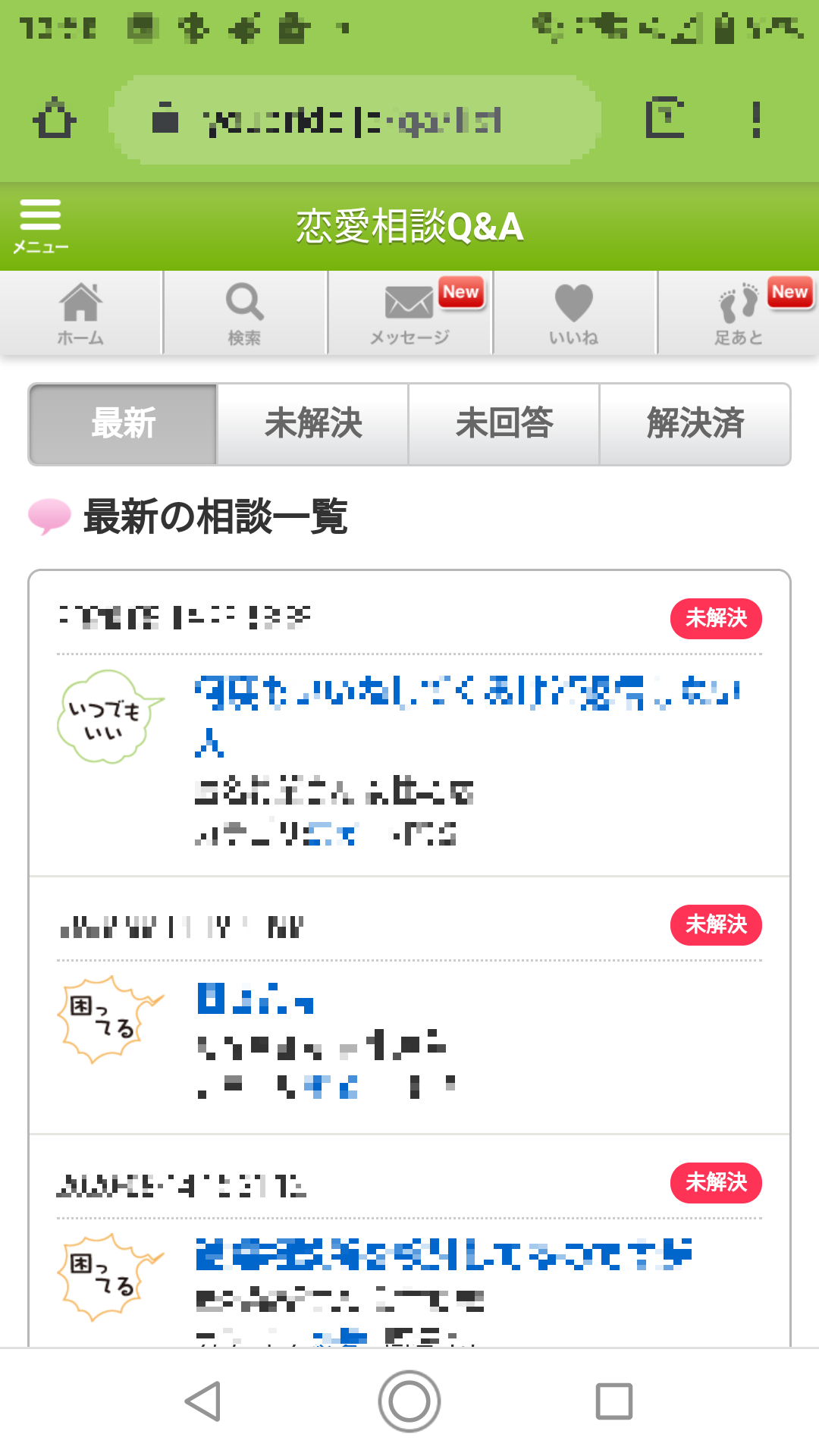
Task: Switch to the 未回答 tab
Action: tap(504, 424)
